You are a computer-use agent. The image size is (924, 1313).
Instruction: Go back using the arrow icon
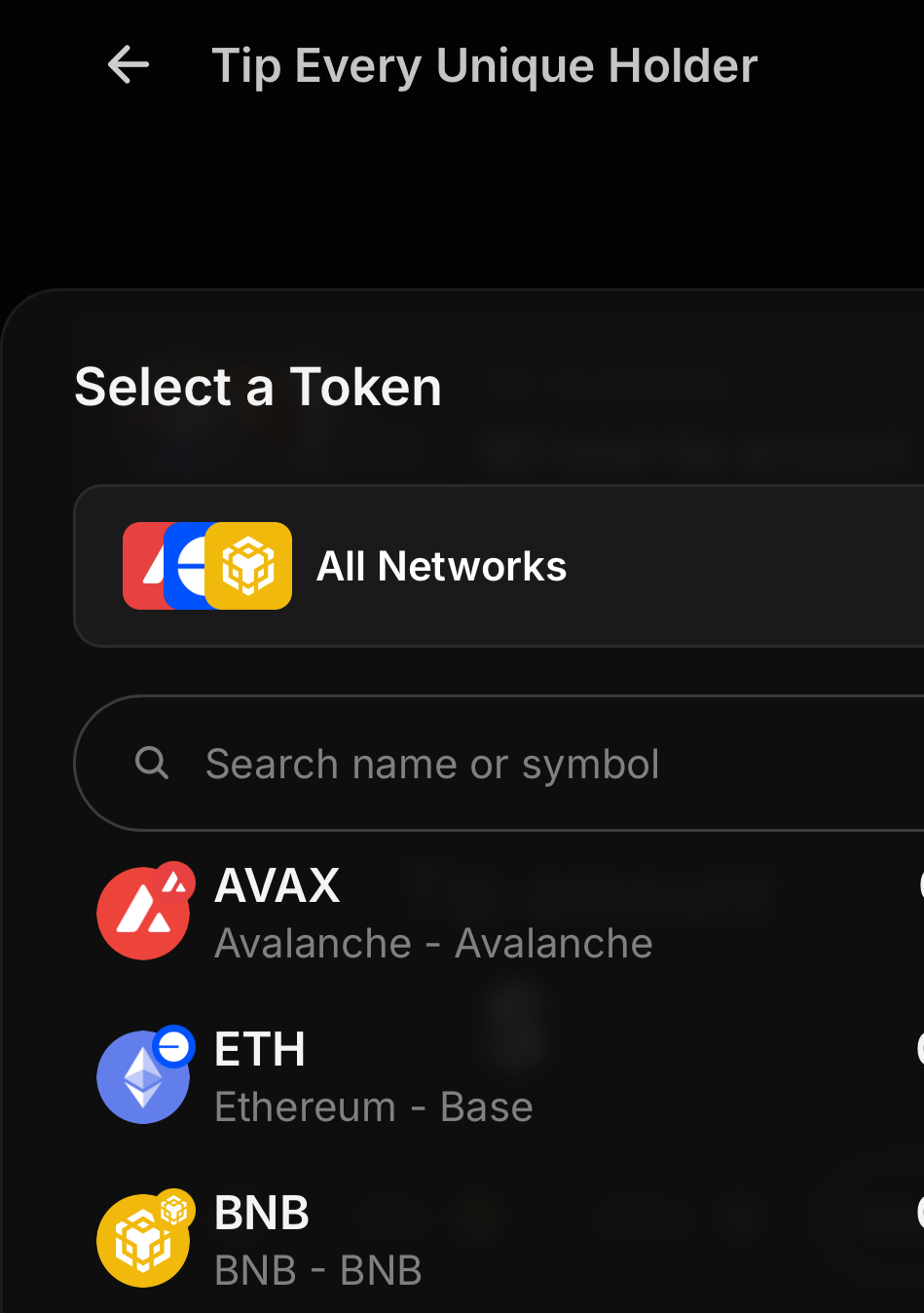pyautogui.click(x=129, y=66)
